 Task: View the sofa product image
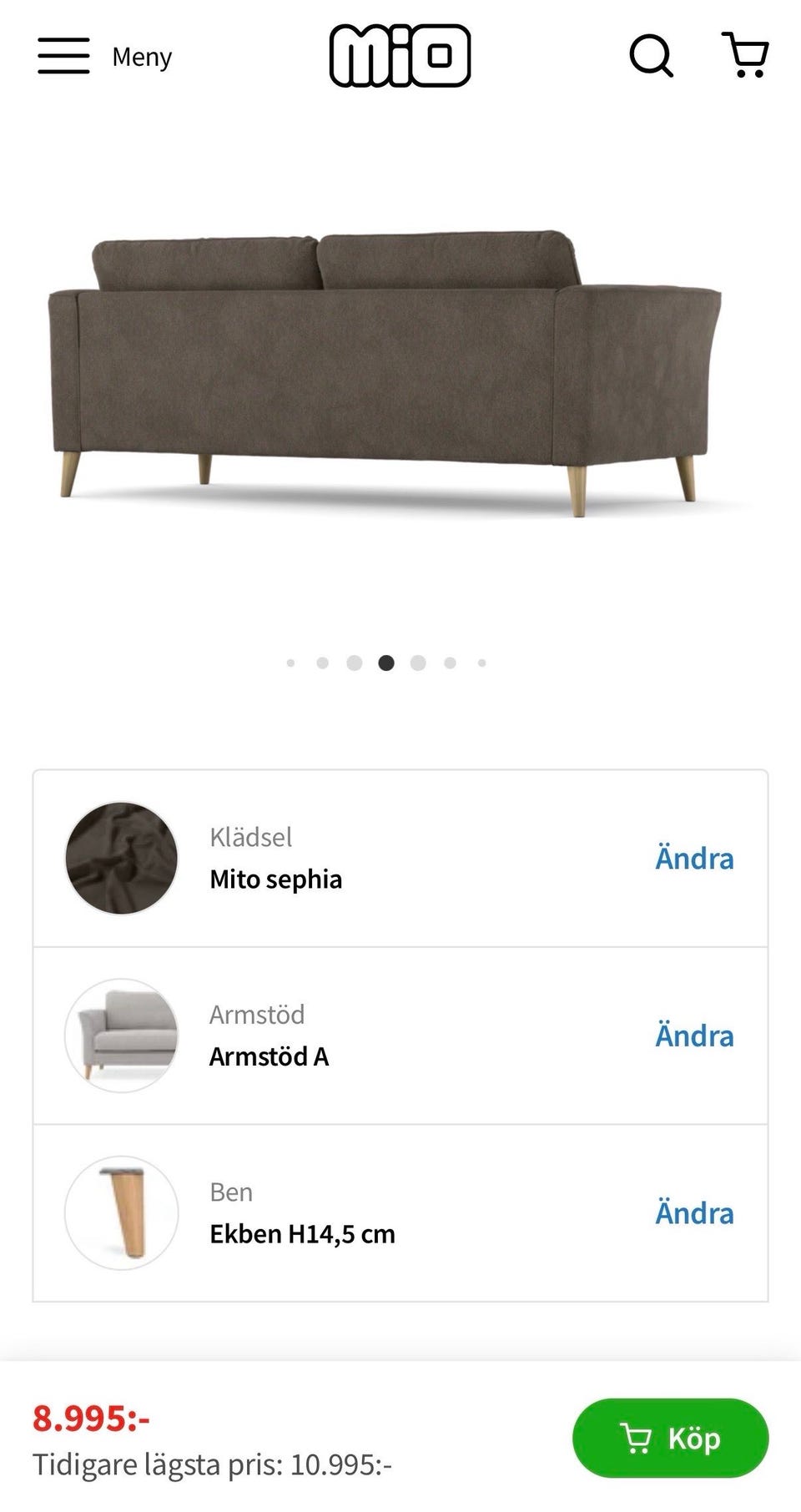385,374
